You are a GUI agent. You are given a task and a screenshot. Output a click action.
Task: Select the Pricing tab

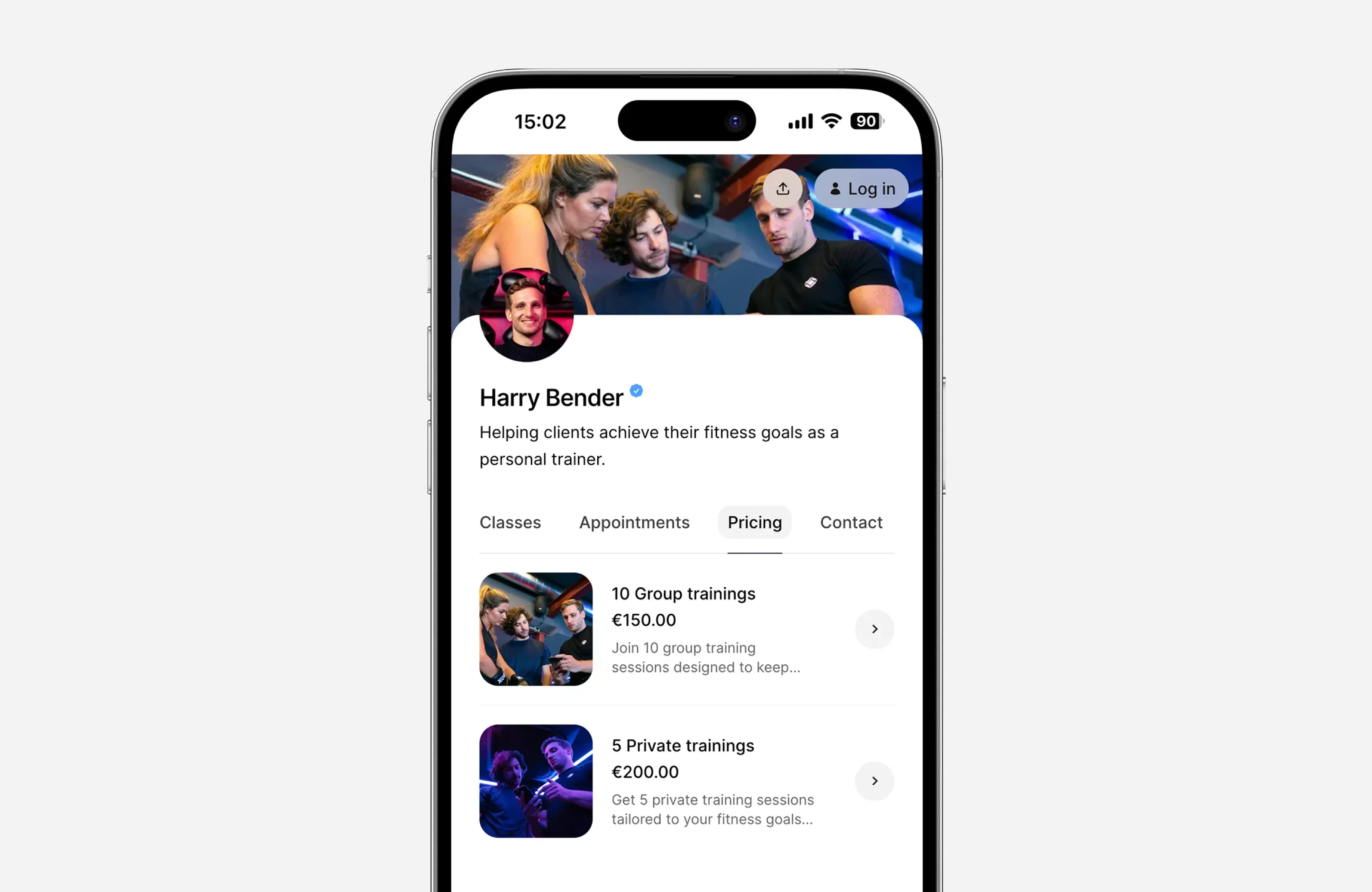tap(754, 522)
